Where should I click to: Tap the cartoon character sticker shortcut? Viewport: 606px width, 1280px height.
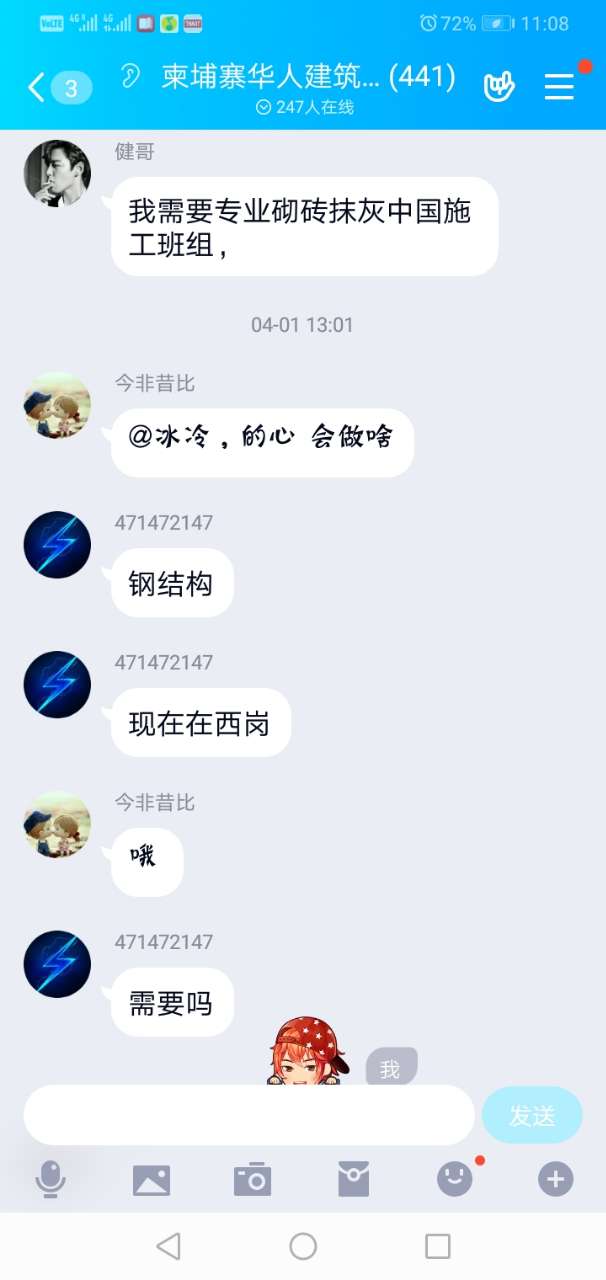coord(308,1052)
